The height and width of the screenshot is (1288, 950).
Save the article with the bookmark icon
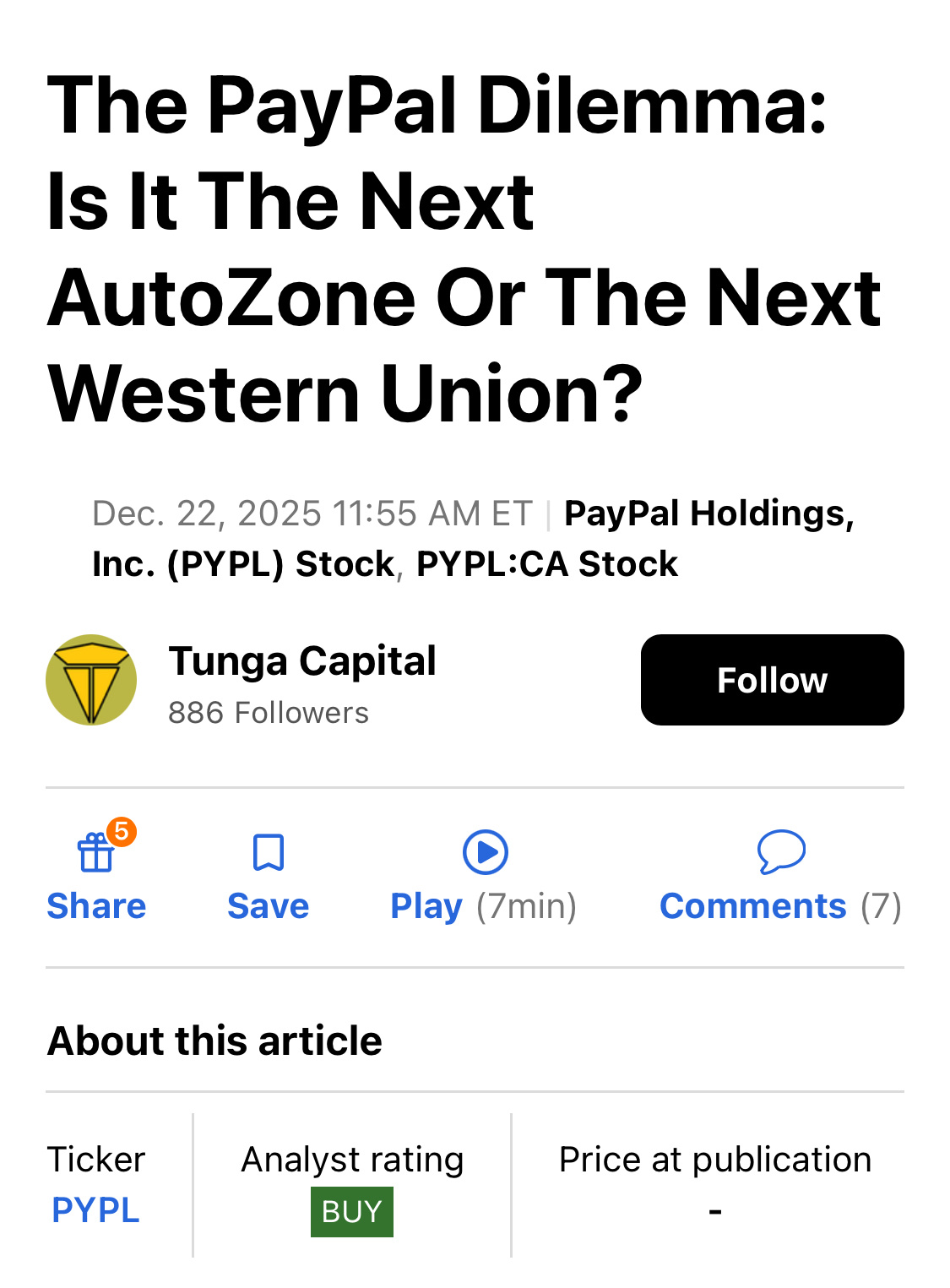pyautogui.click(x=267, y=853)
